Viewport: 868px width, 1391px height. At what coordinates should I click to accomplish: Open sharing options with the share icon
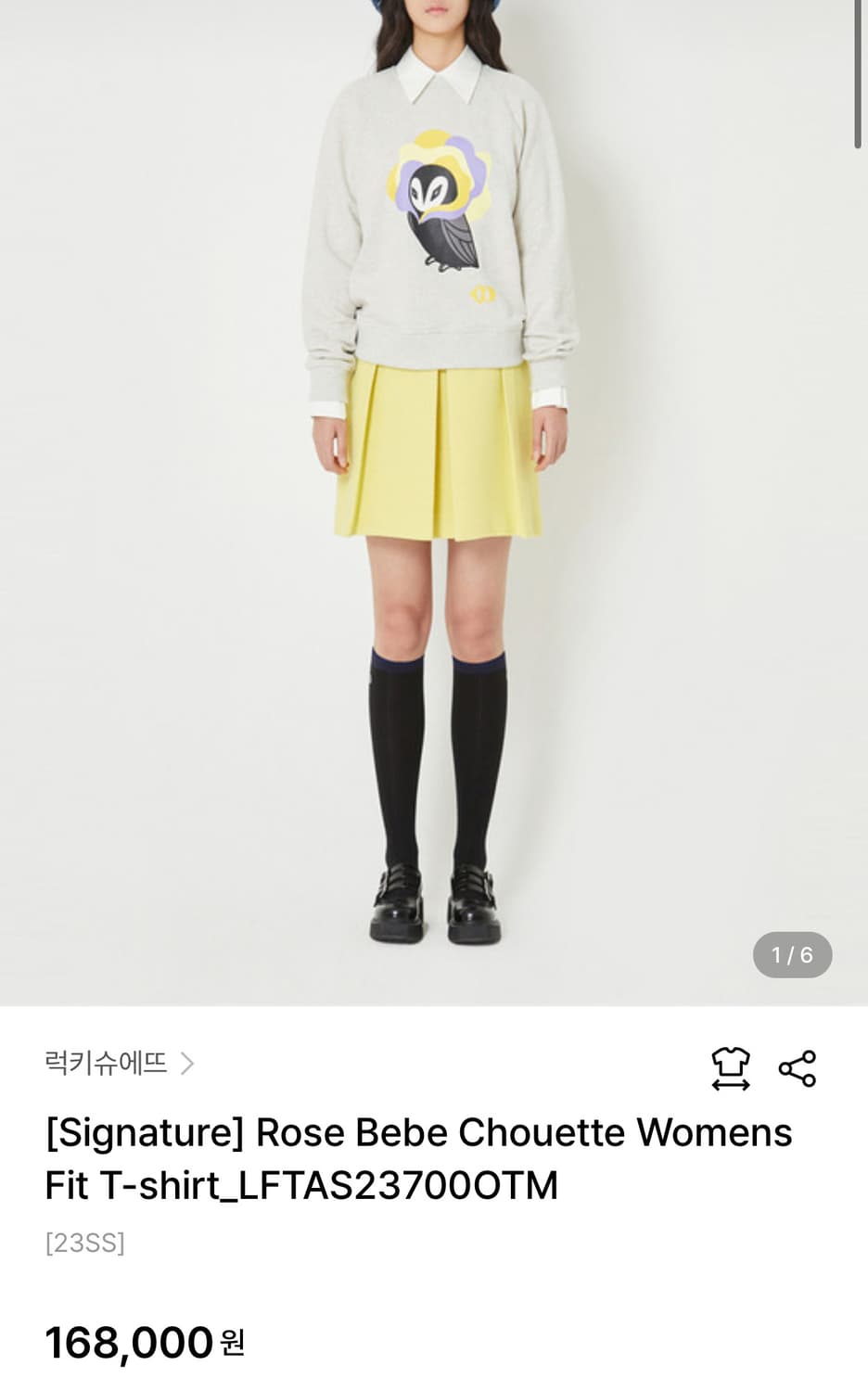(x=796, y=1068)
